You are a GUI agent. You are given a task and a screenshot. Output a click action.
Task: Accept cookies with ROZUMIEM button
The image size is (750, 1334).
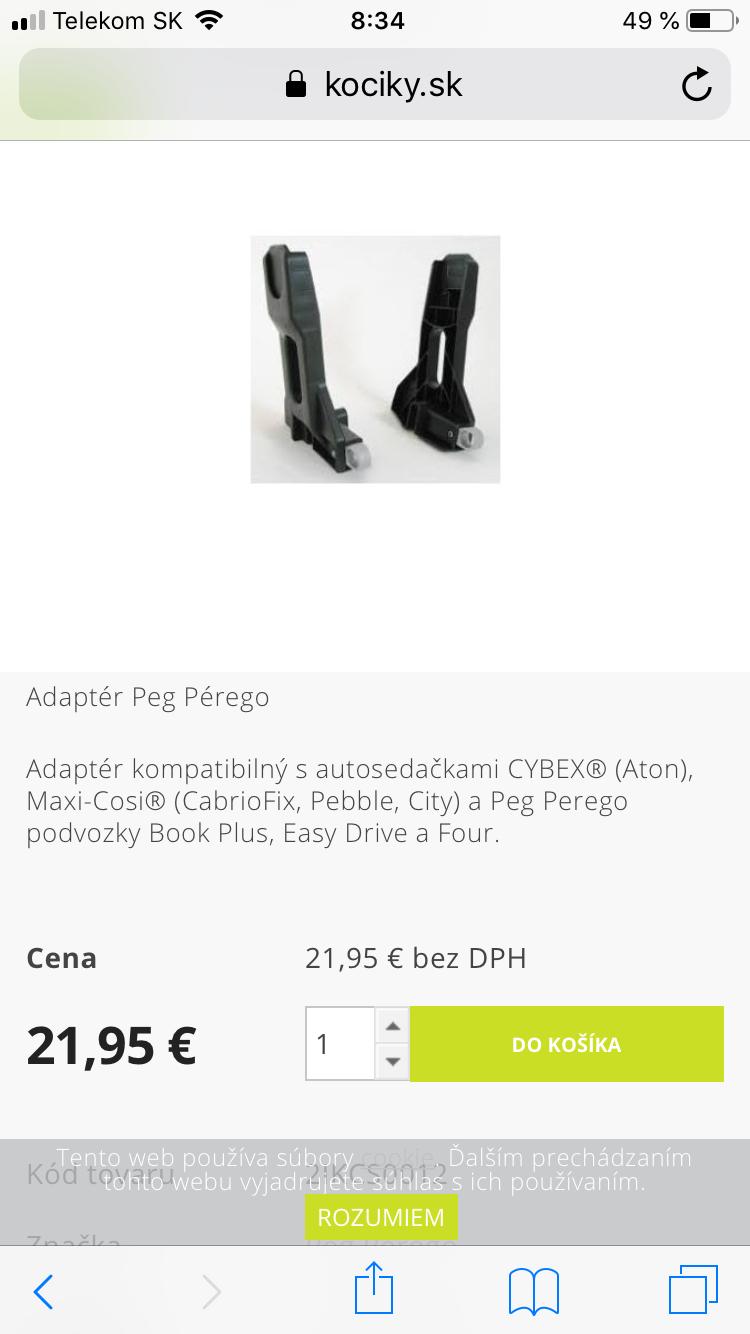[x=380, y=1217]
